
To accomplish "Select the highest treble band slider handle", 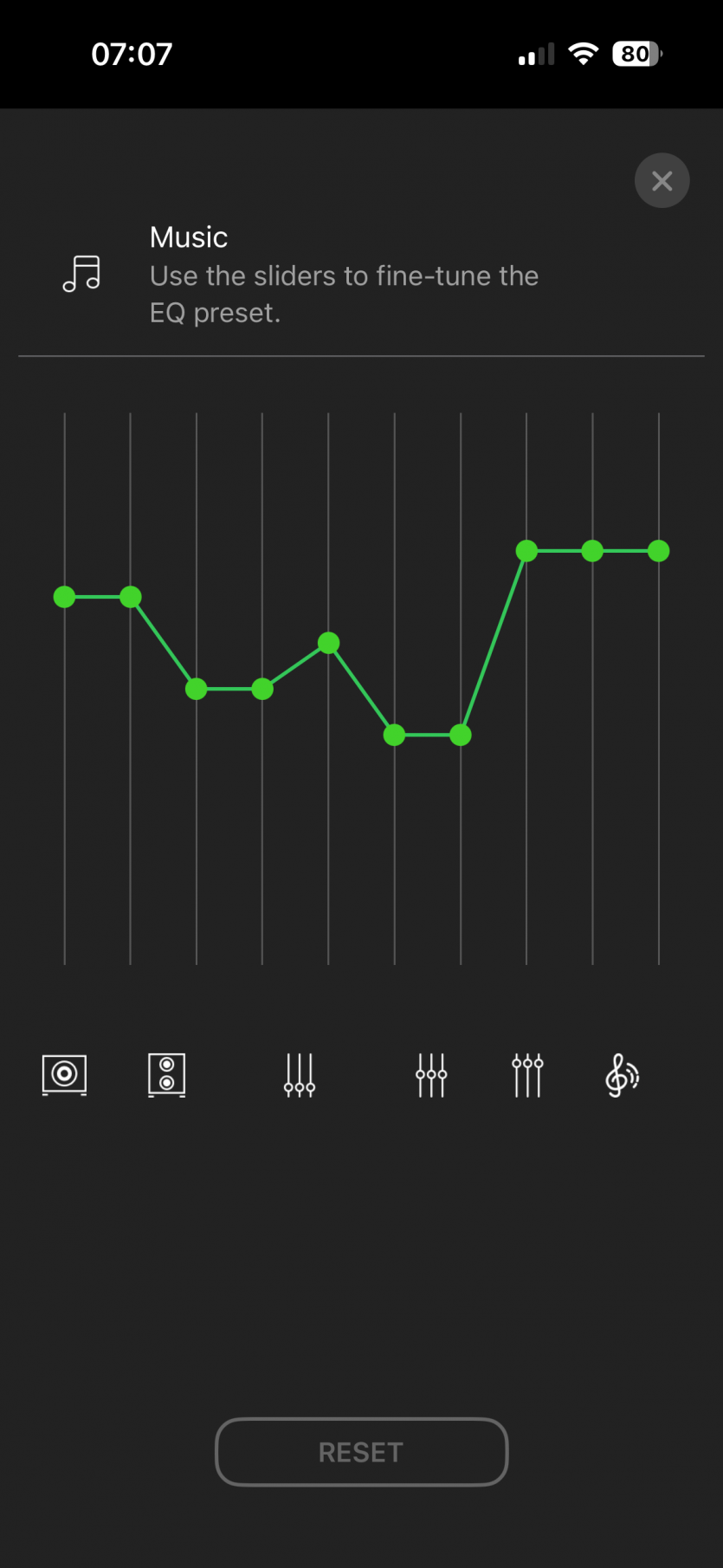I will [658, 551].
